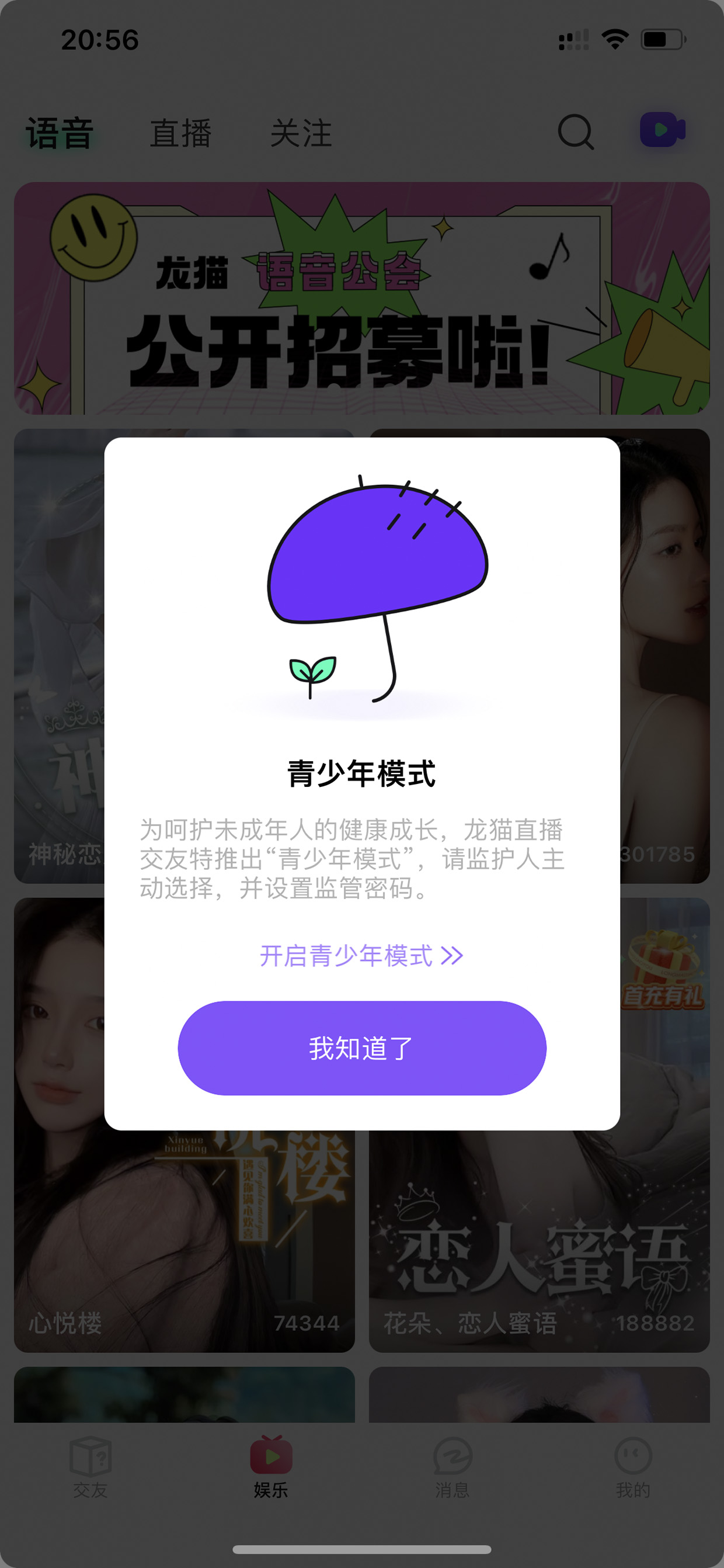Open the 龙猫语音公会 recruitment banner

(x=362, y=299)
